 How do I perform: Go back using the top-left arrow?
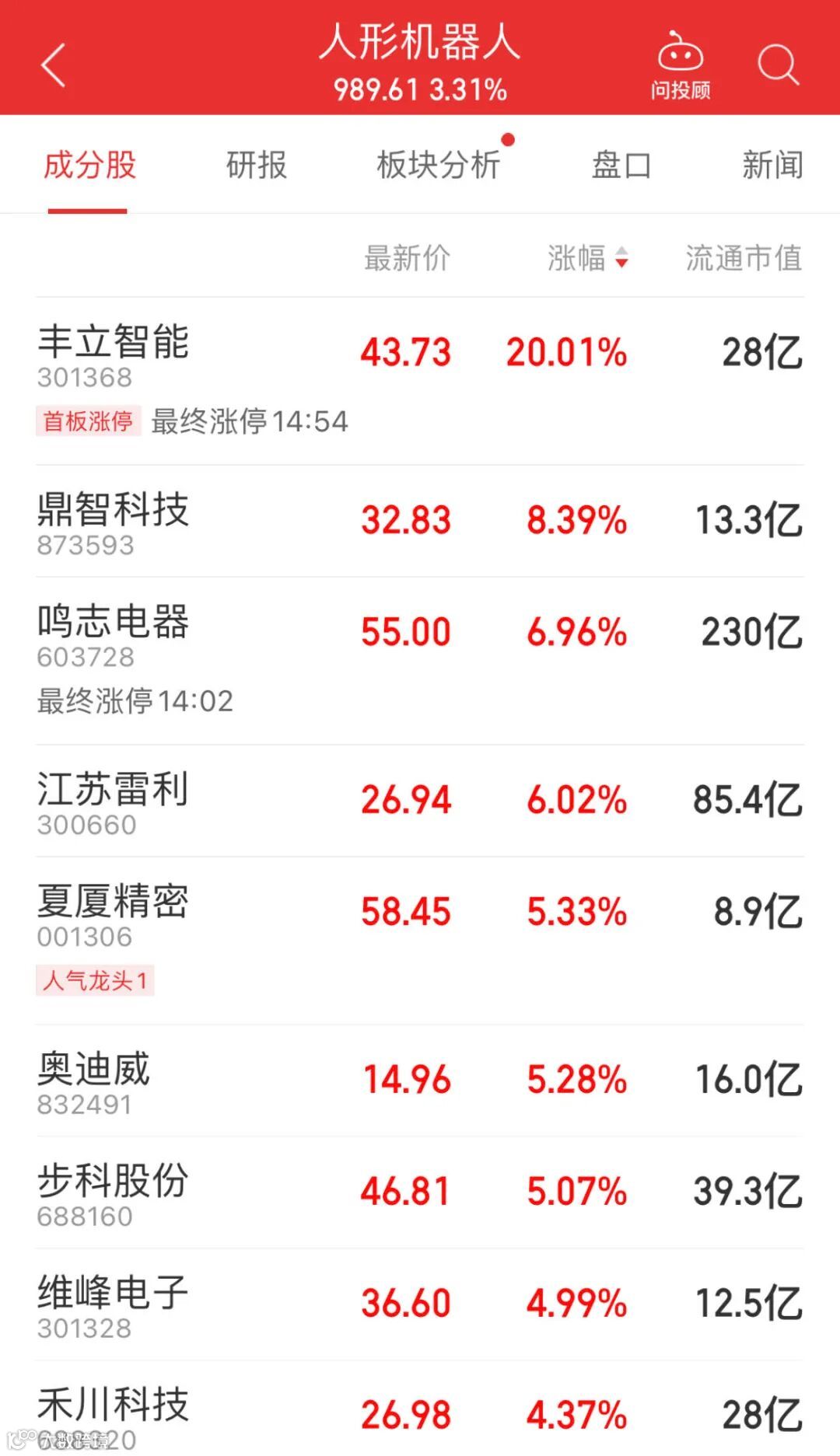[x=53, y=65]
